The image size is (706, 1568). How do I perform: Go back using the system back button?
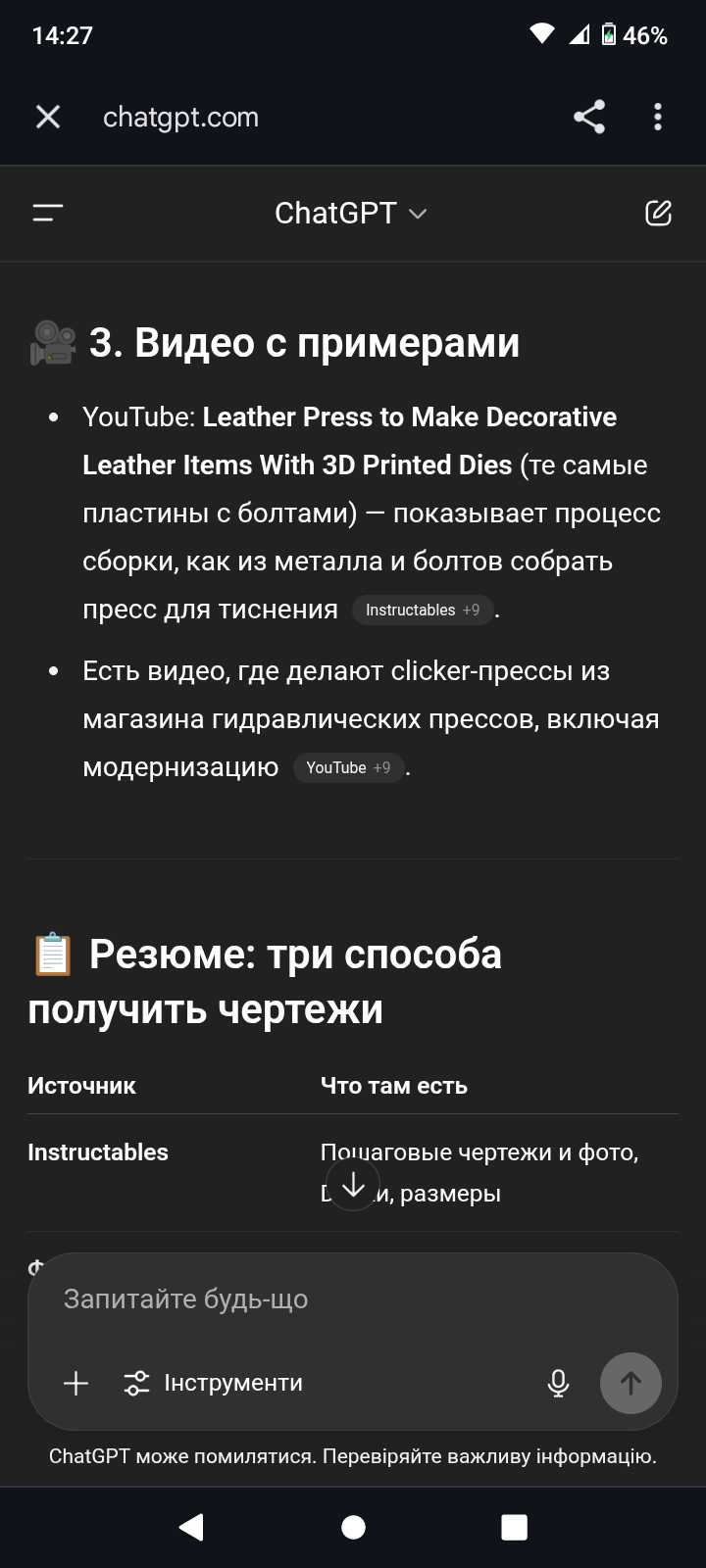click(191, 1527)
